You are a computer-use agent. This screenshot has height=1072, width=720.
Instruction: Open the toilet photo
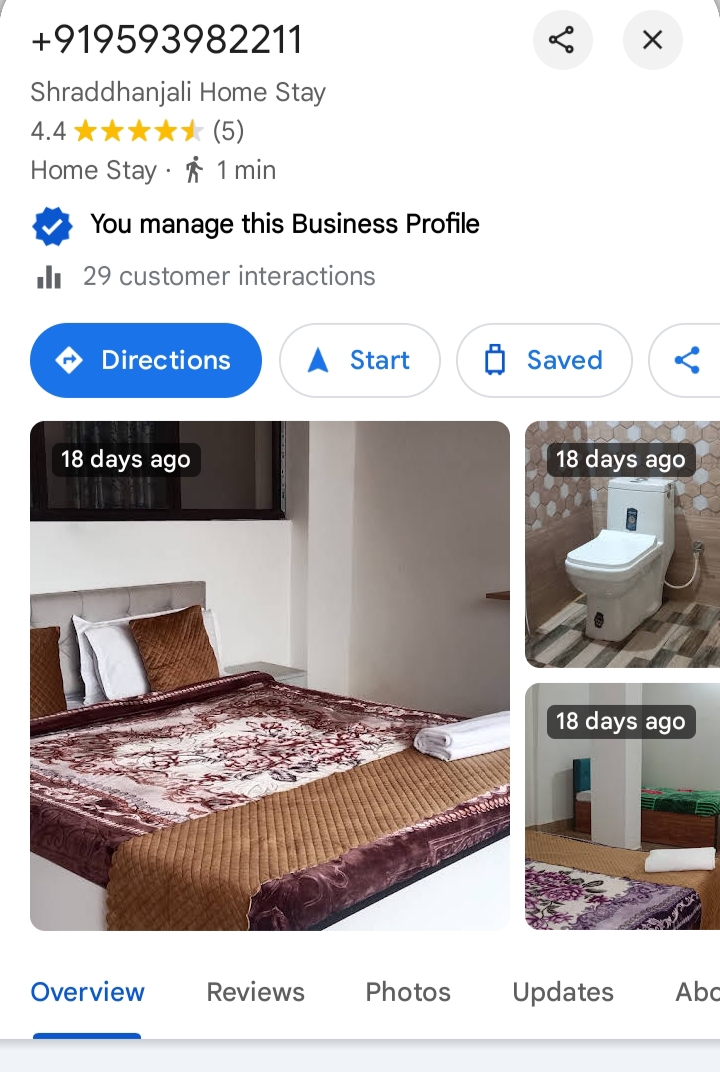(x=622, y=544)
